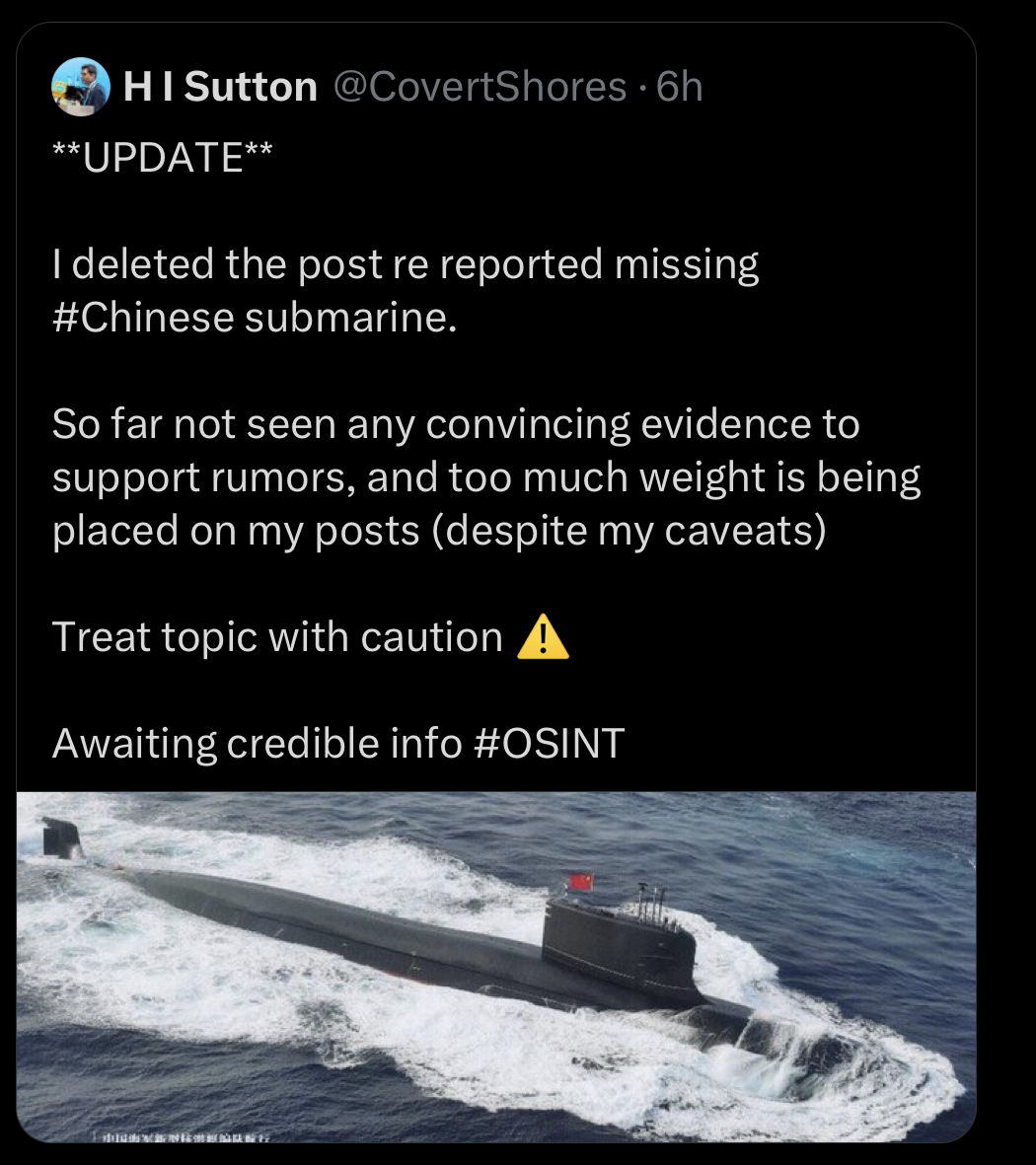View the submarine photo attached to the post

pos(496,965)
